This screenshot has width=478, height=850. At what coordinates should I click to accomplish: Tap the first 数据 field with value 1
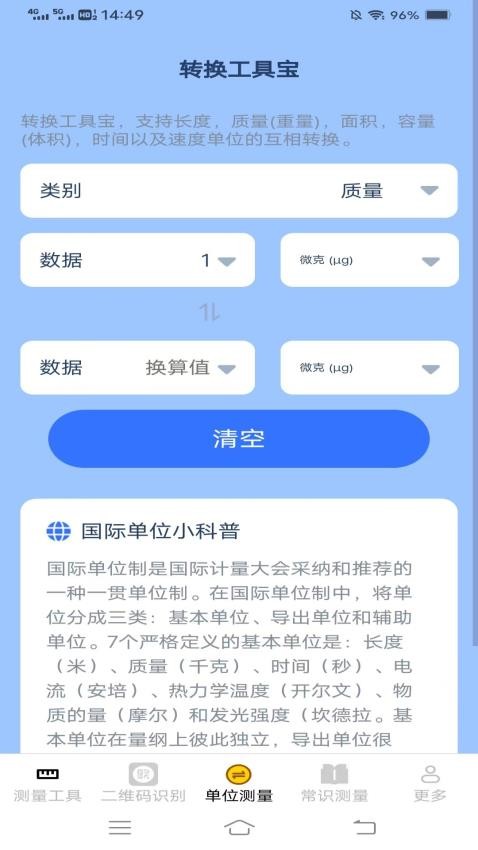(x=138, y=260)
